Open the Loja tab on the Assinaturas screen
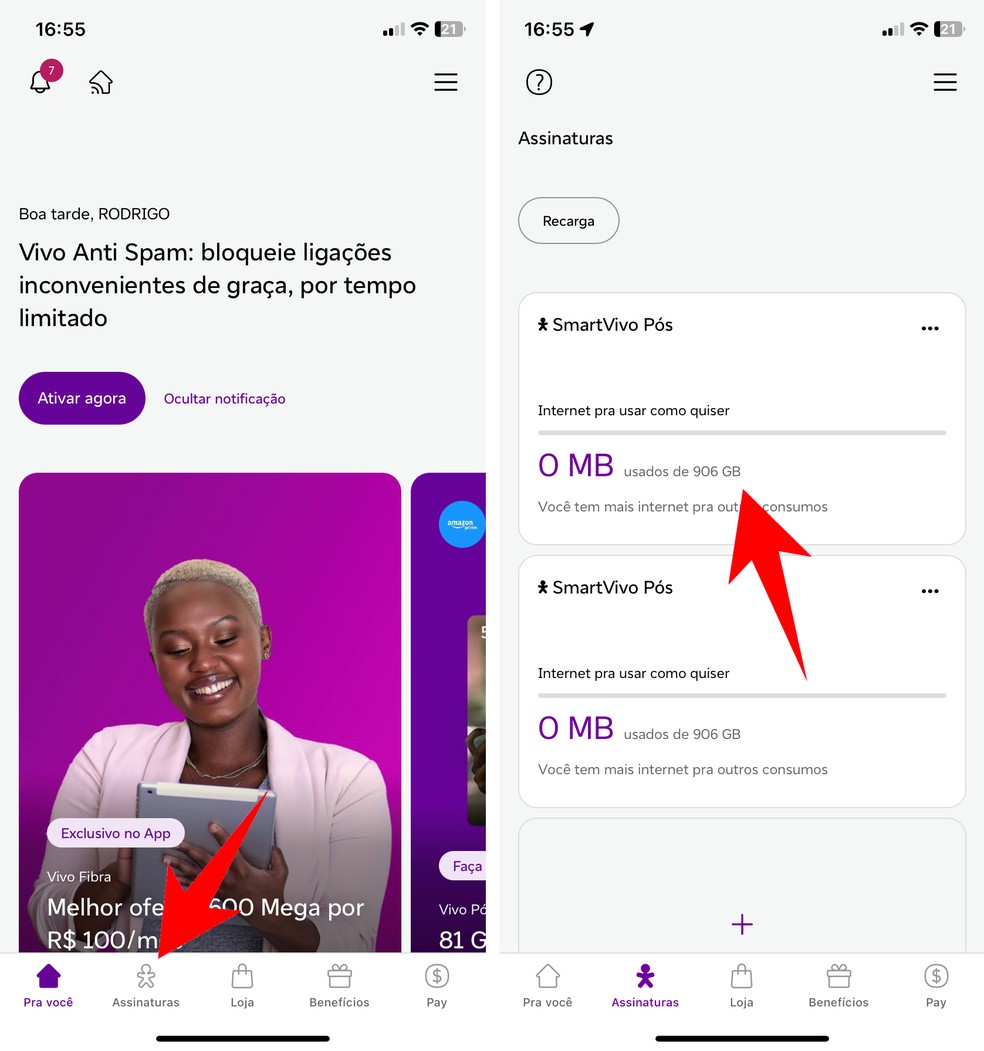This screenshot has height=1051, width=984. (x=741, y=985)
